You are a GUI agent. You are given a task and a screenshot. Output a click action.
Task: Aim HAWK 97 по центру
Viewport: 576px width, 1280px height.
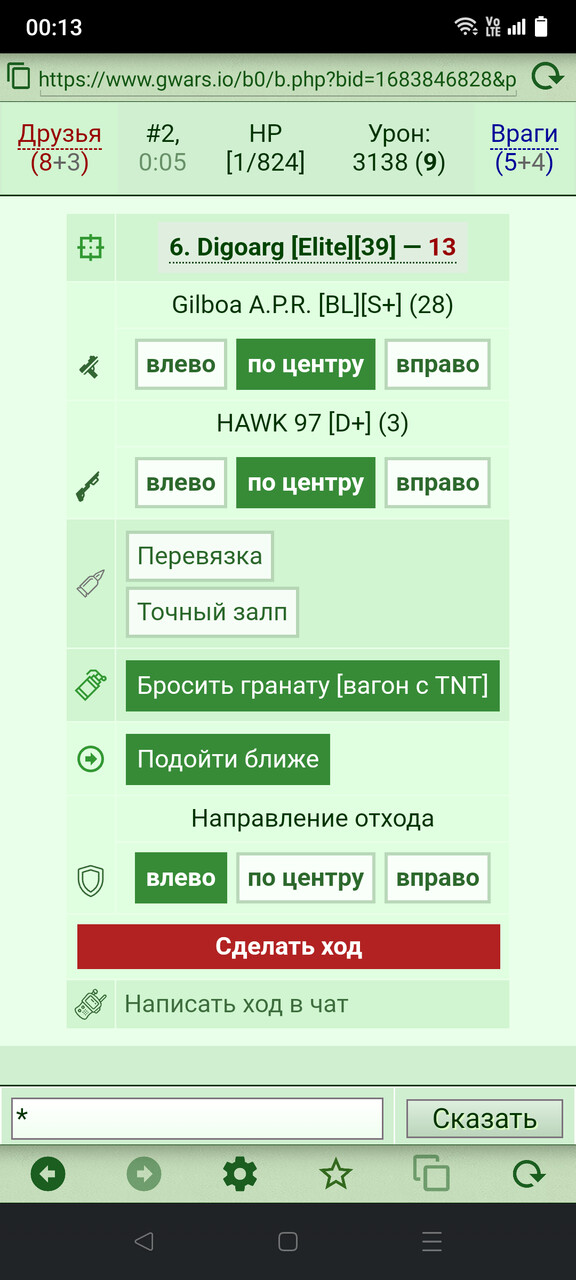coord(306,483)
